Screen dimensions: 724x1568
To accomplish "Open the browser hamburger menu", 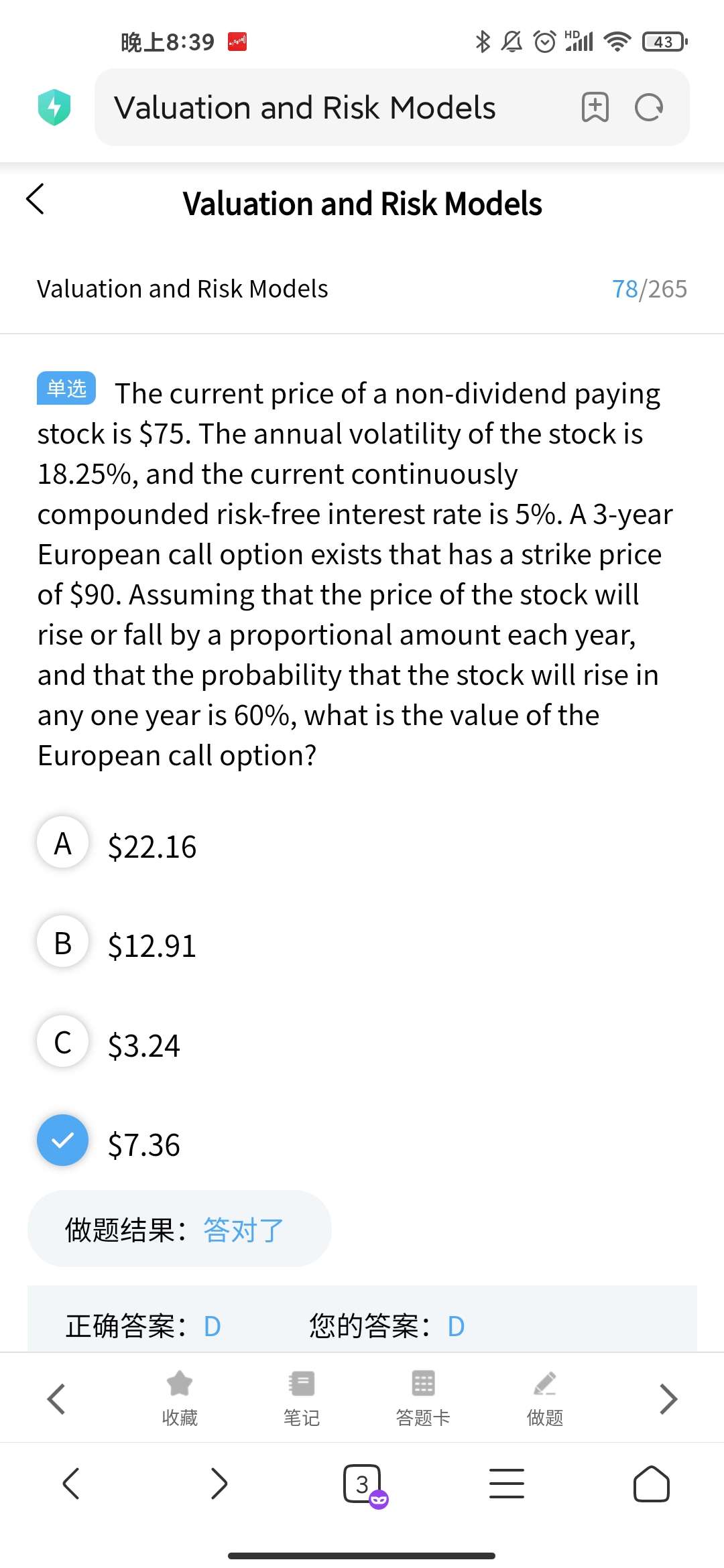I will (507, 1484).
